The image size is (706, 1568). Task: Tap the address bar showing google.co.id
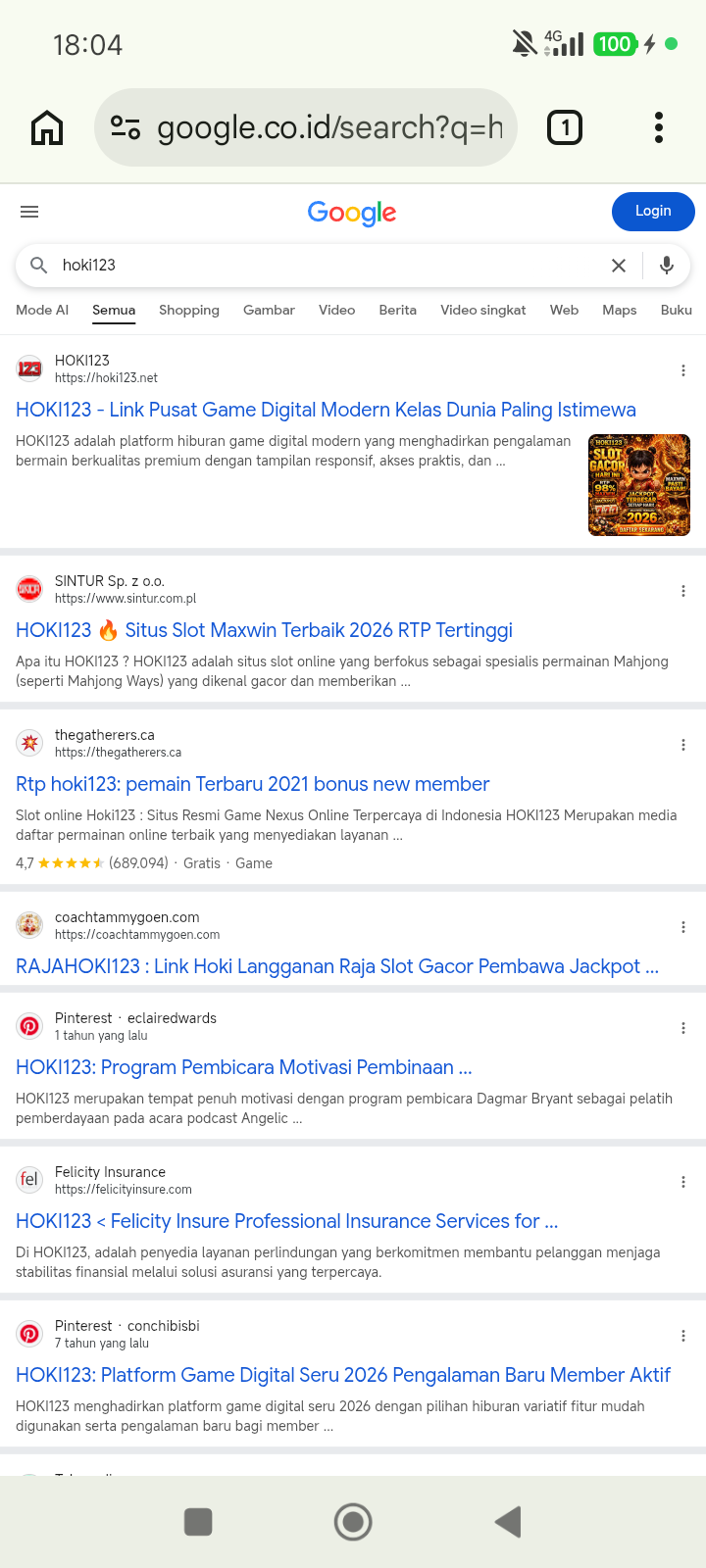[x=305, y=127]
